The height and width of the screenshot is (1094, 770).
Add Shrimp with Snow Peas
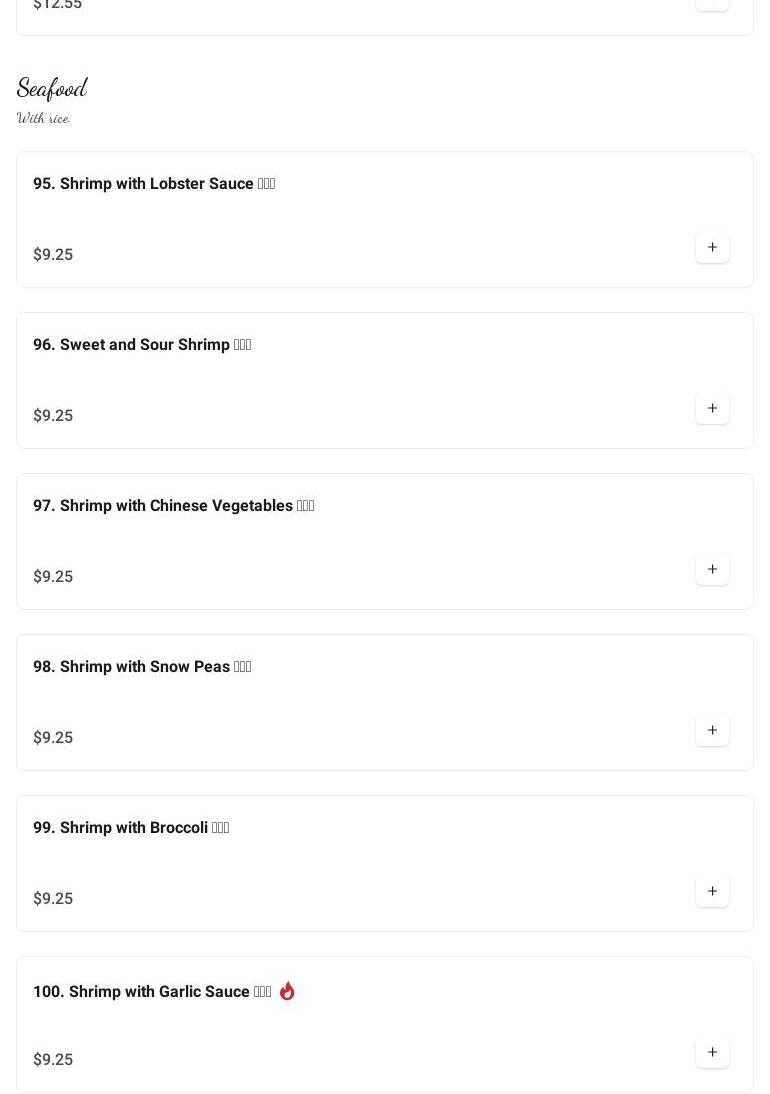(x=712, y=731)
